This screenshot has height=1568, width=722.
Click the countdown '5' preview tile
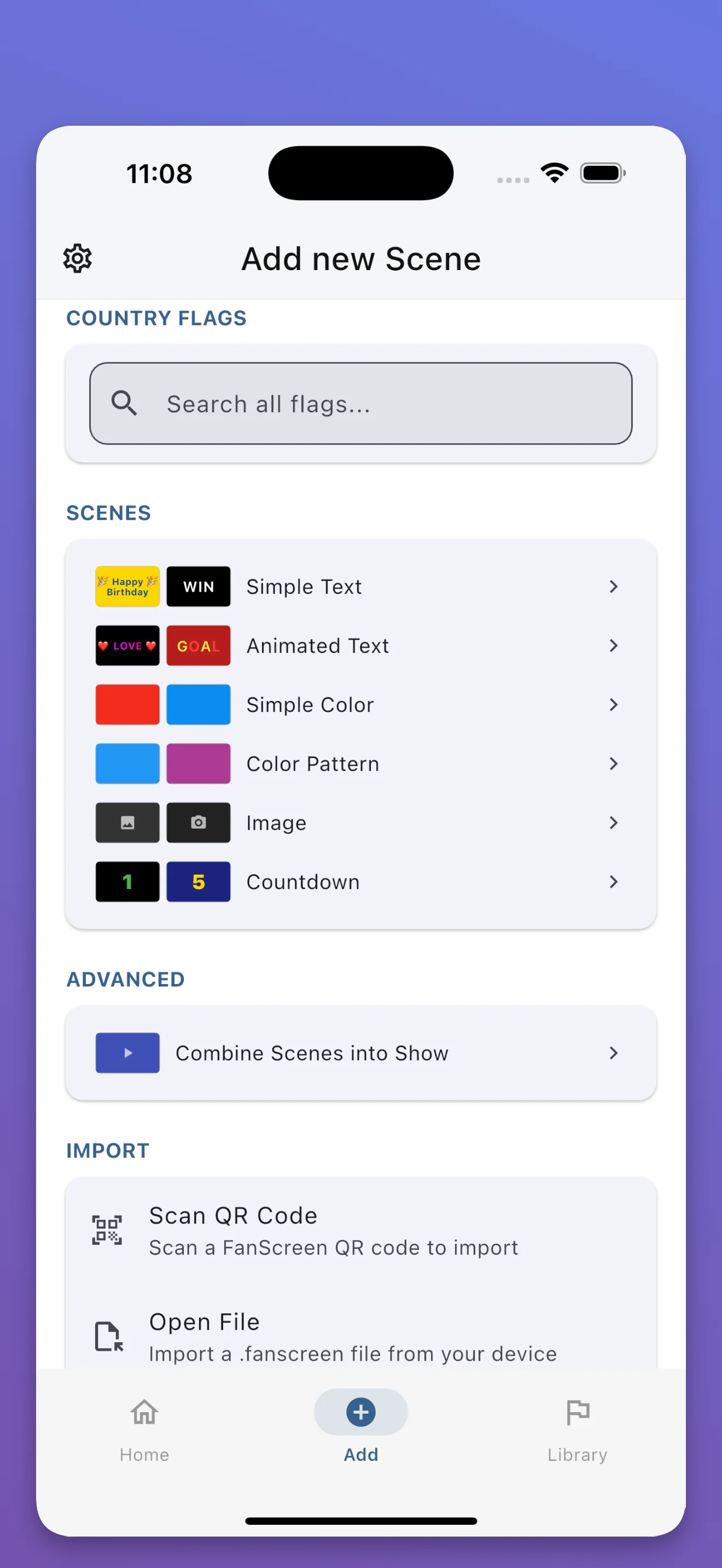pos(199,881)
